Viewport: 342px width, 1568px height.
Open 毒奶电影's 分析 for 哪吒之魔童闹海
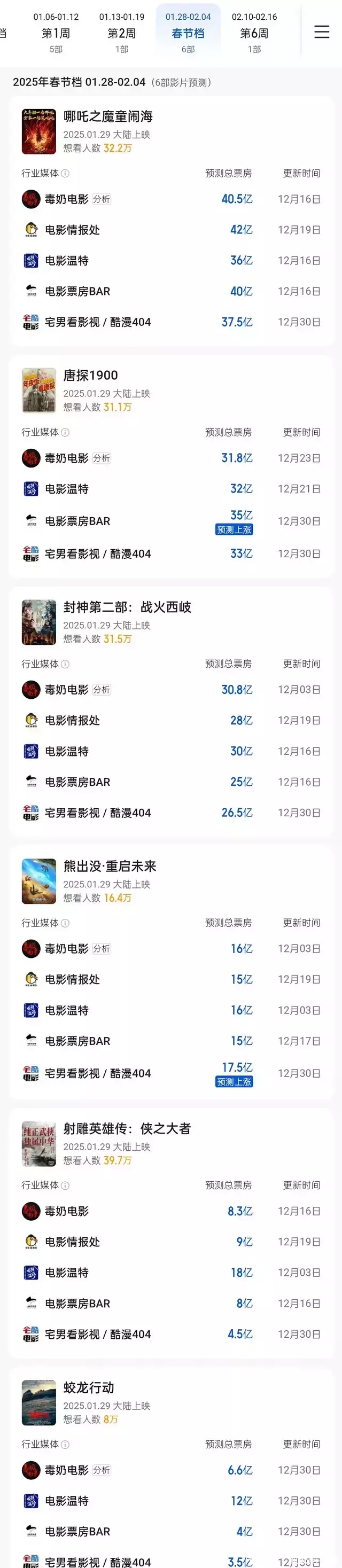coord(102,199)
